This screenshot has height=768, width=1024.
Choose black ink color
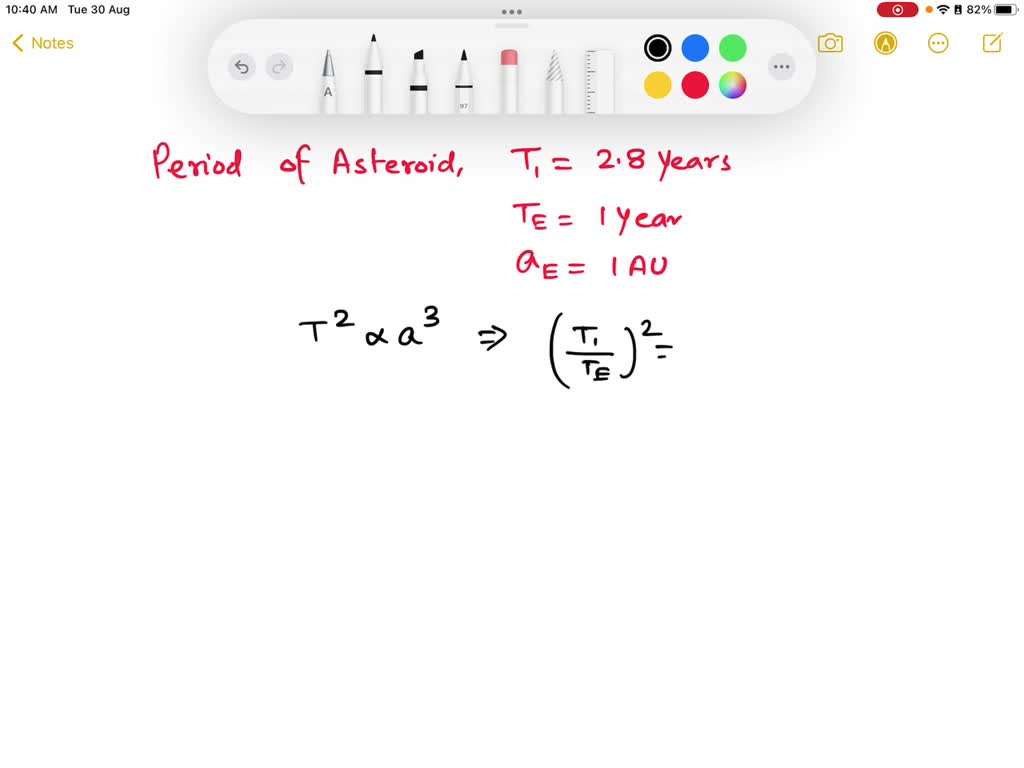pyautogui.click(x=657, y=48)
